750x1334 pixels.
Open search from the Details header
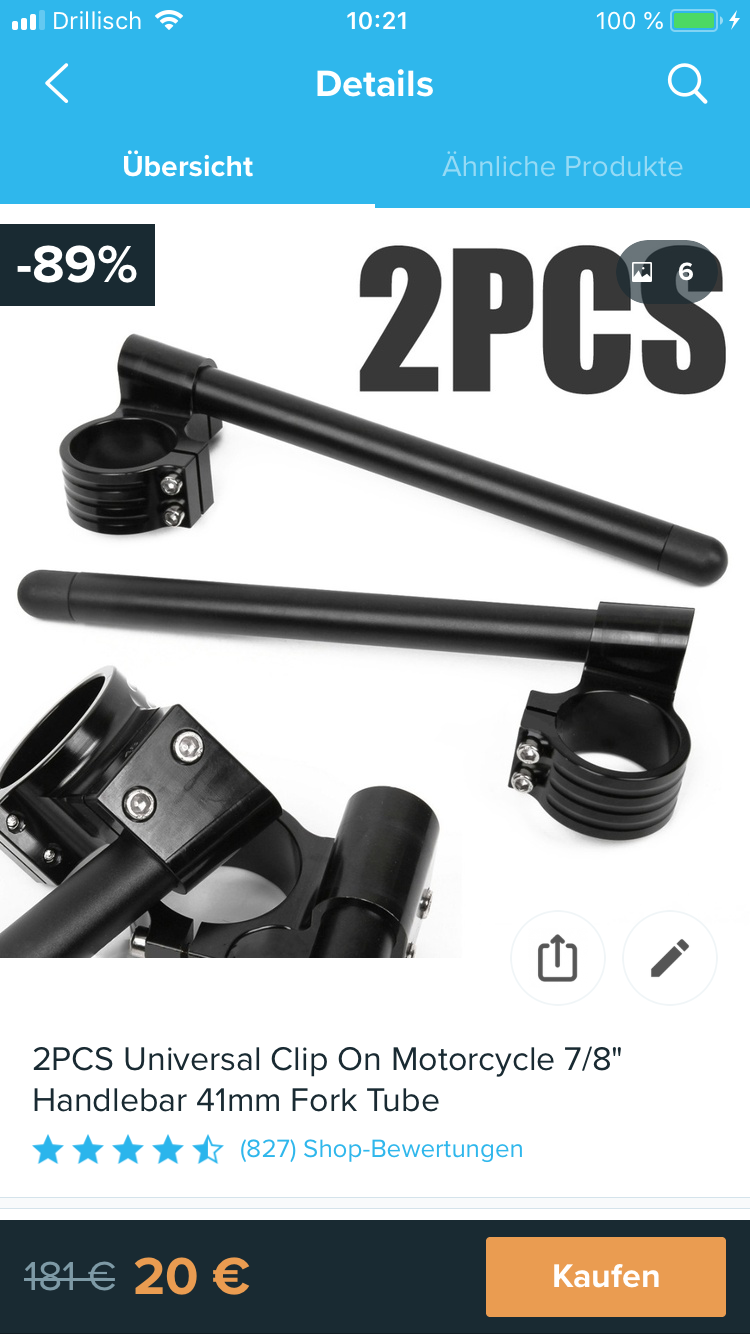coord(687,84)
